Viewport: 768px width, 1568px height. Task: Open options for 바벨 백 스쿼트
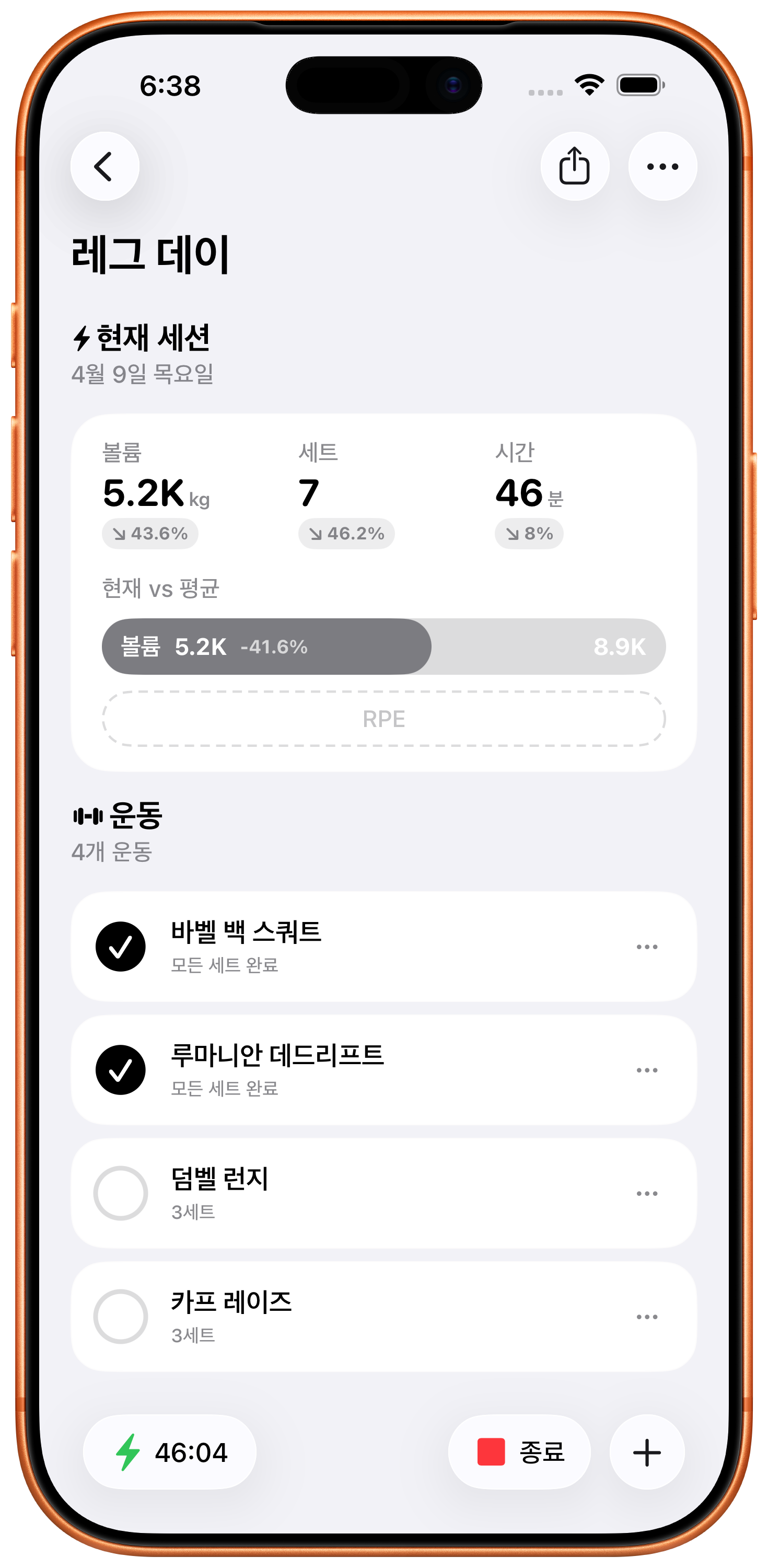click(646, 947)
